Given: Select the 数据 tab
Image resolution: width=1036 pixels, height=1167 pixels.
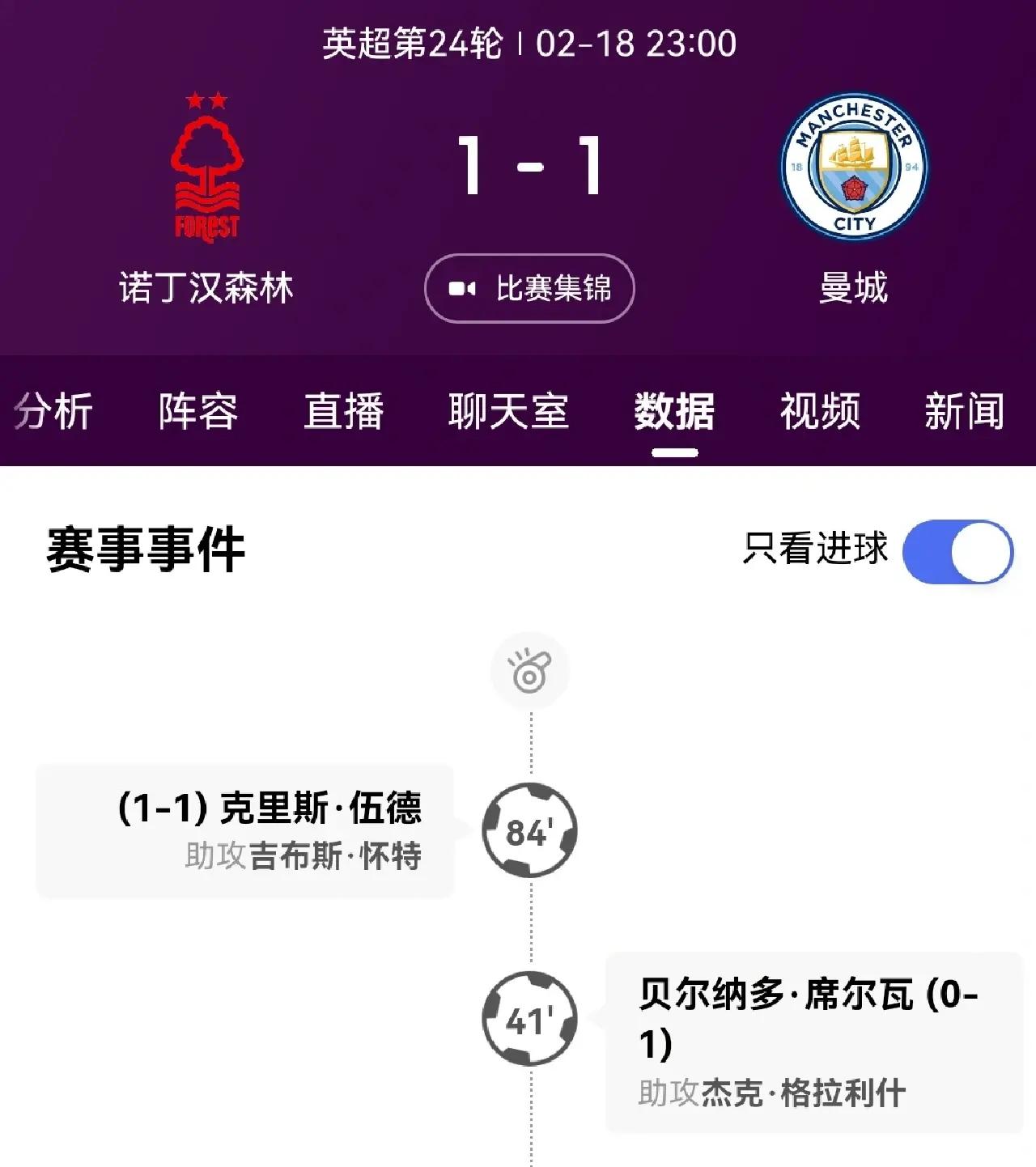Looking at the screenshot, I should pyautogui.click(x=674, y=411).
